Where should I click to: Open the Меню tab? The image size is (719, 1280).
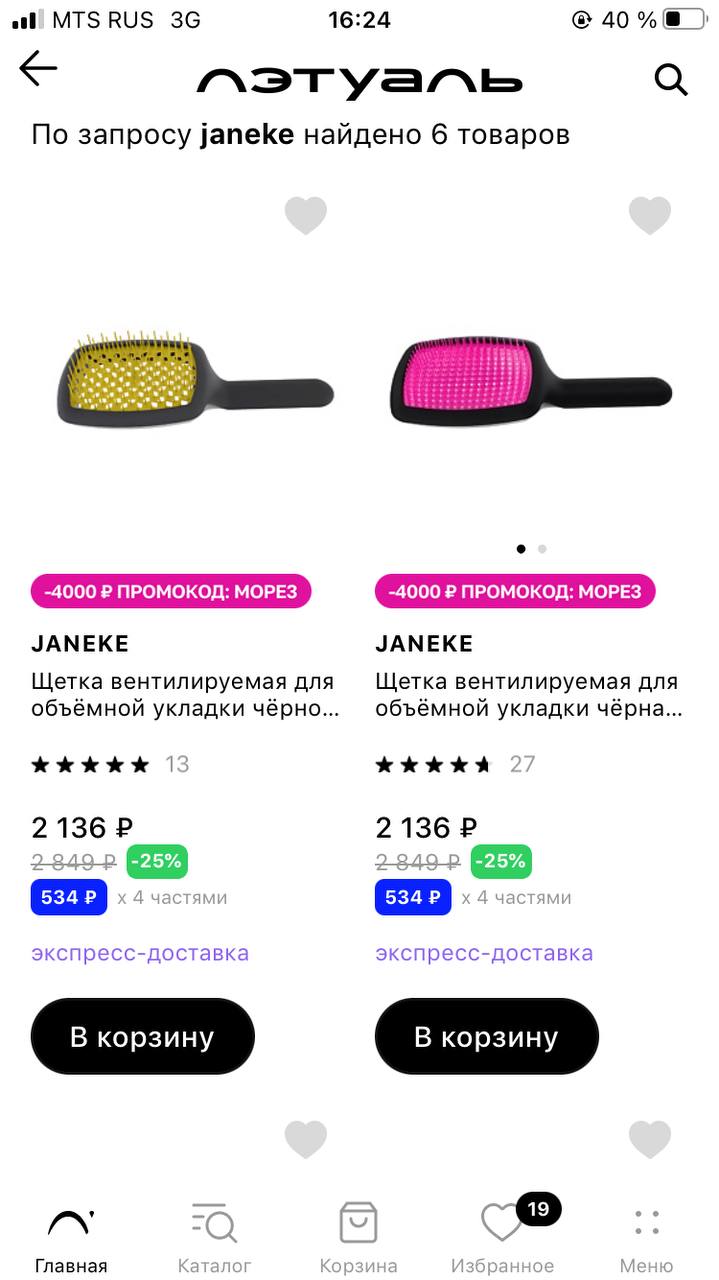click(646, 1238)
